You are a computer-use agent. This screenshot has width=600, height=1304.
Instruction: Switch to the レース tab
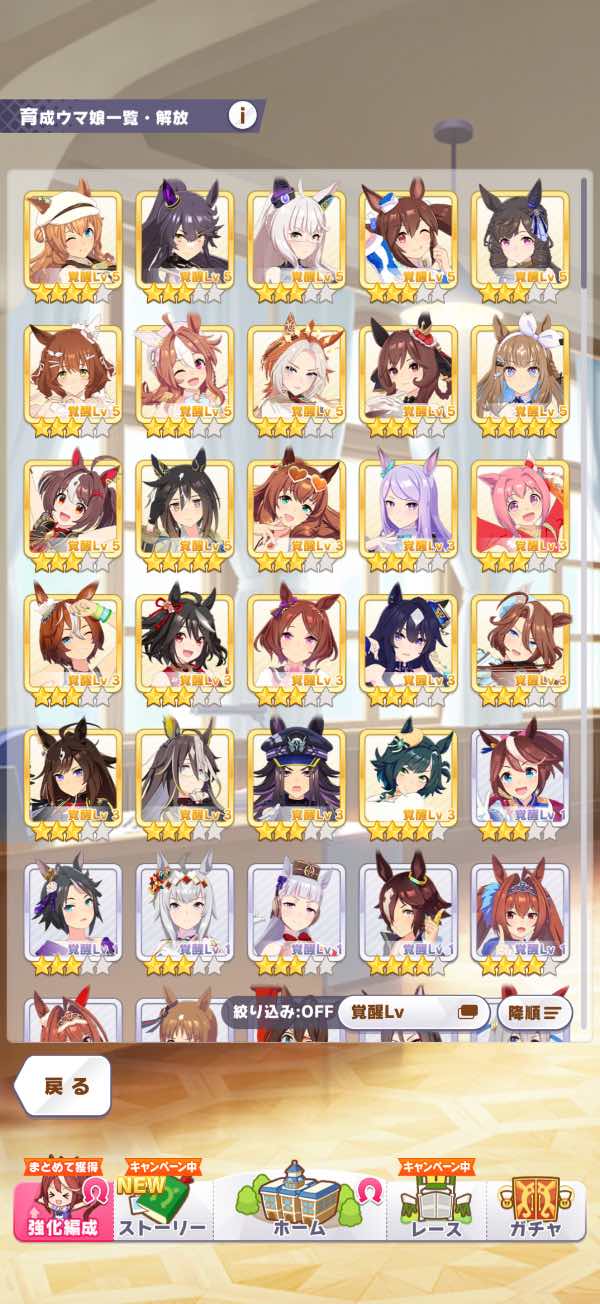[437, 1208]
